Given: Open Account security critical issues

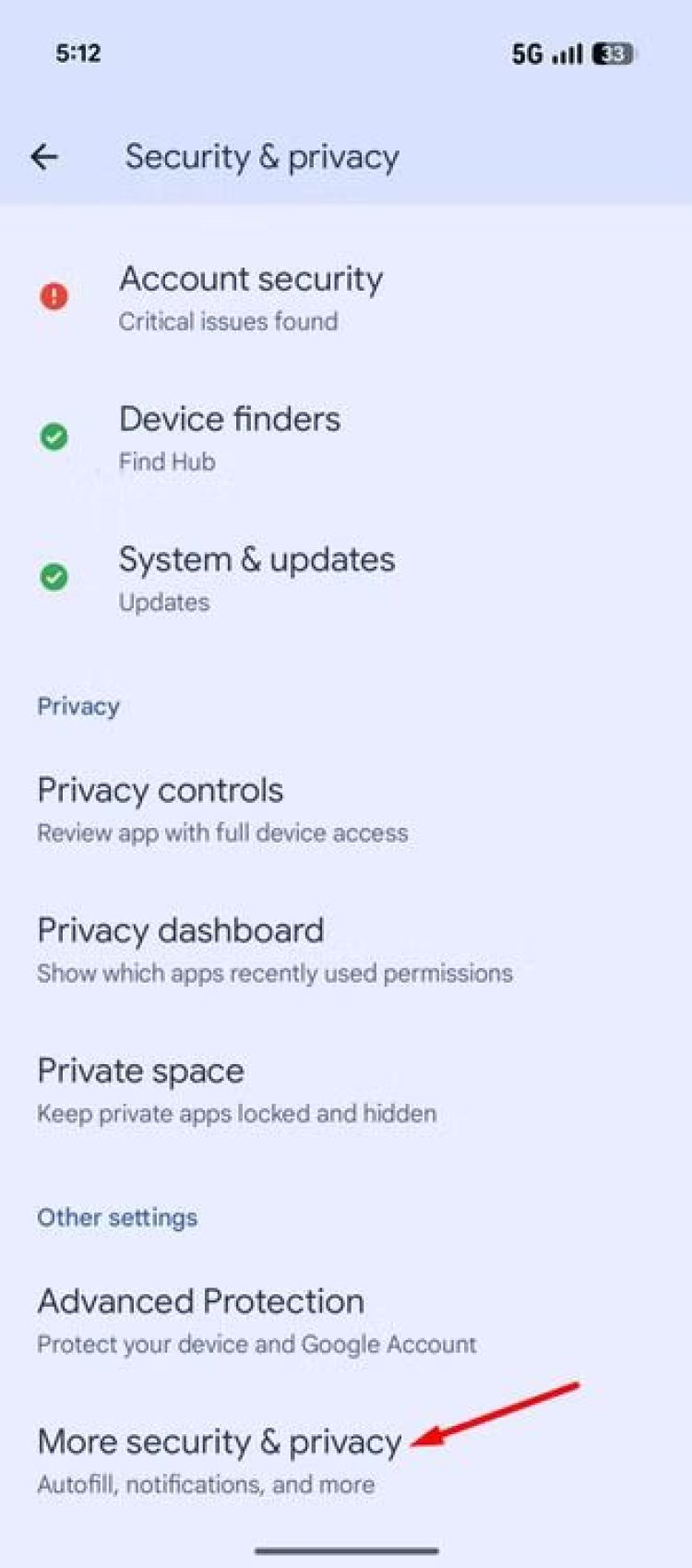Looking at the screenshot, I should click(x=250, y=297).
